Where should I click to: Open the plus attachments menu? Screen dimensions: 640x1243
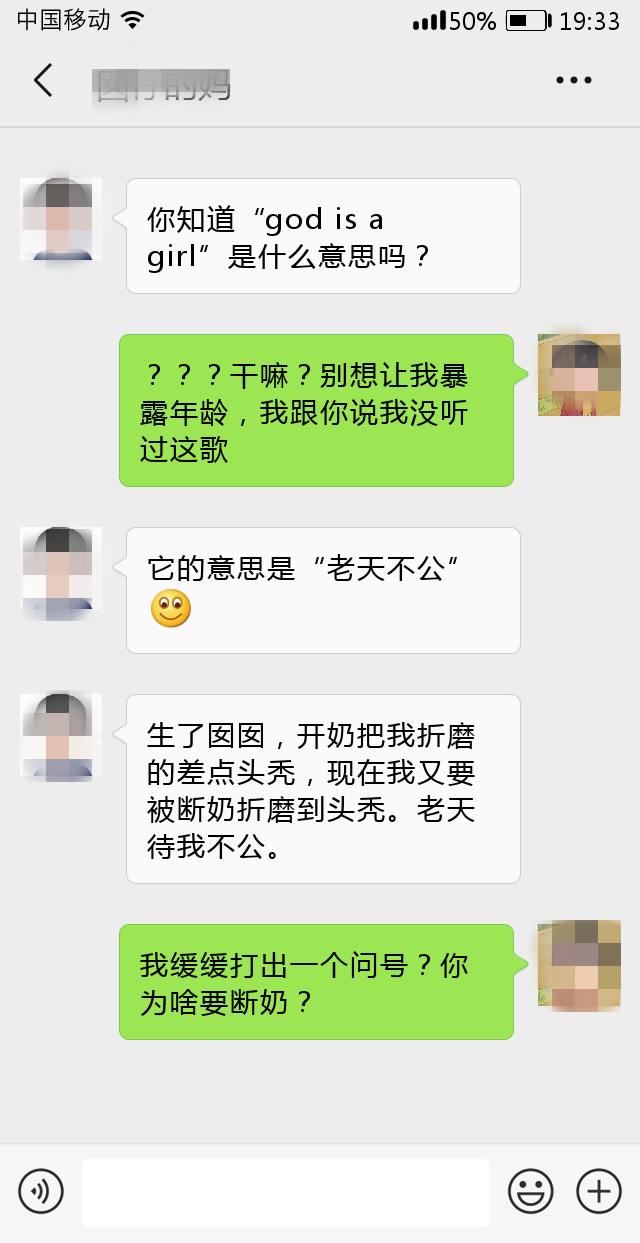pyautogui.click(x=598, y=1191)
